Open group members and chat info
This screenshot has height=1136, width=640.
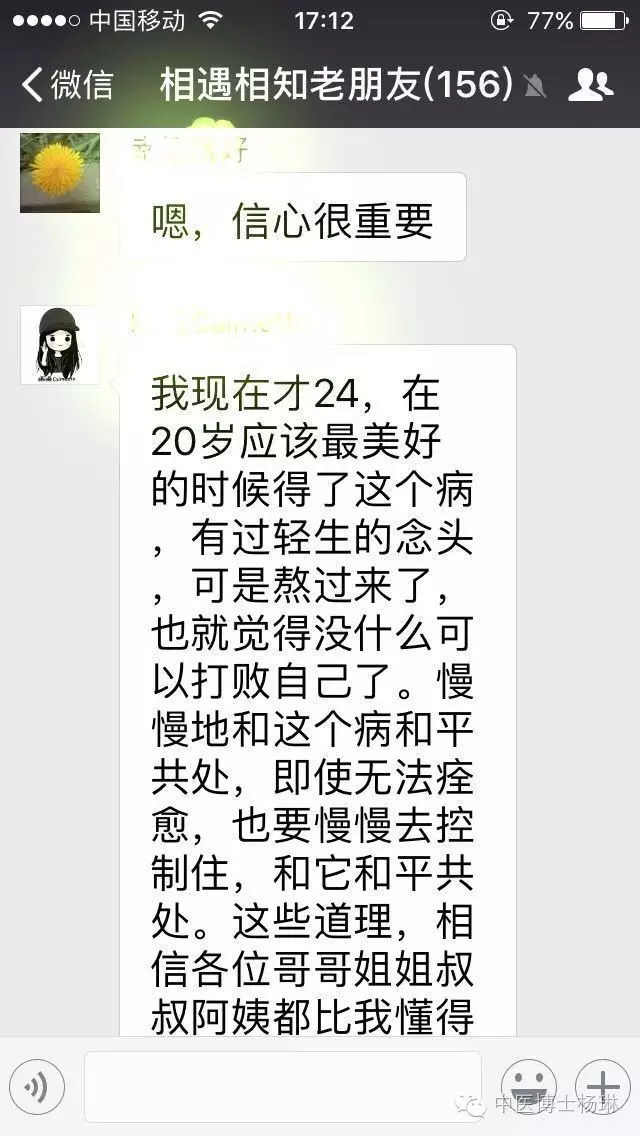click(x=590, y=85)
